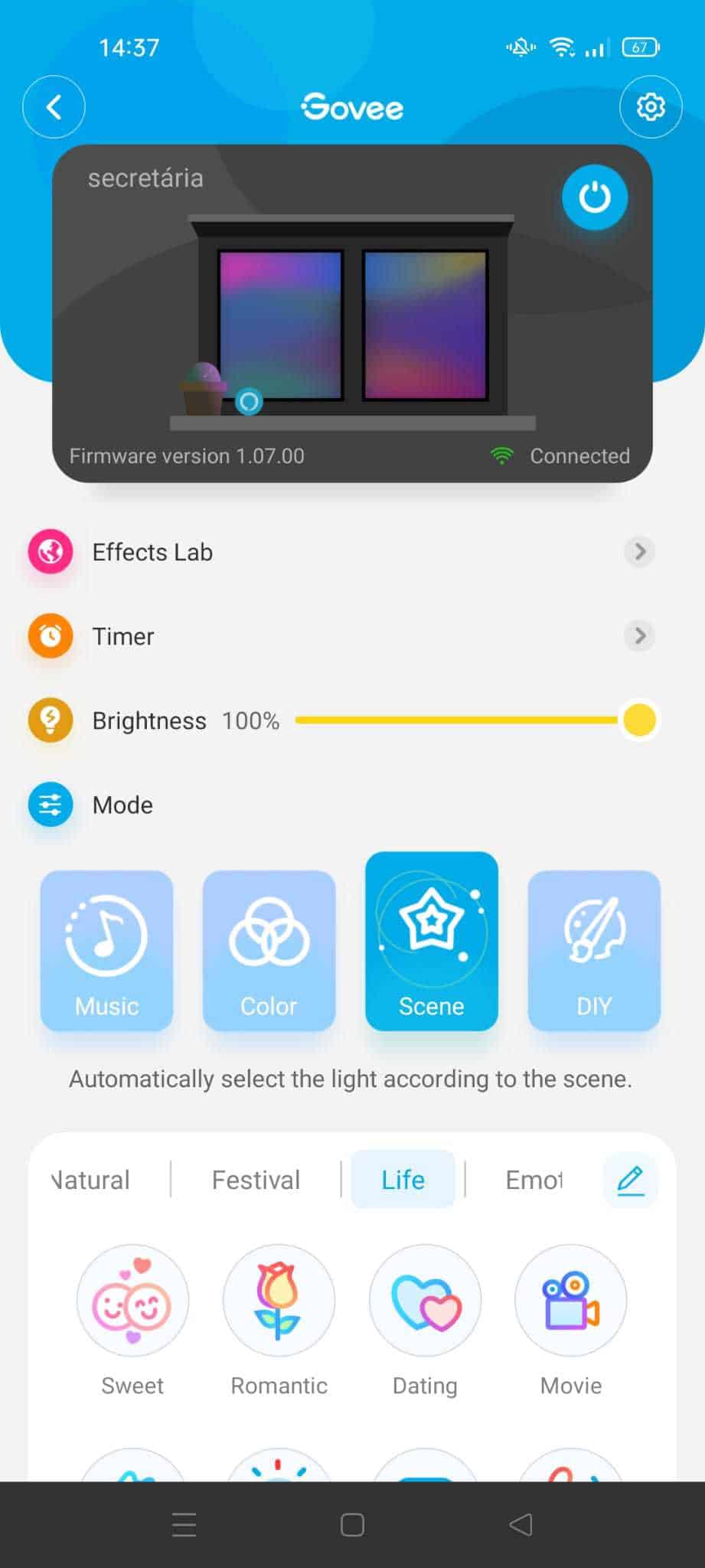Activate the Dating scene
705x1568 pixels.
pyautogui.click(x=425, y=1300)
